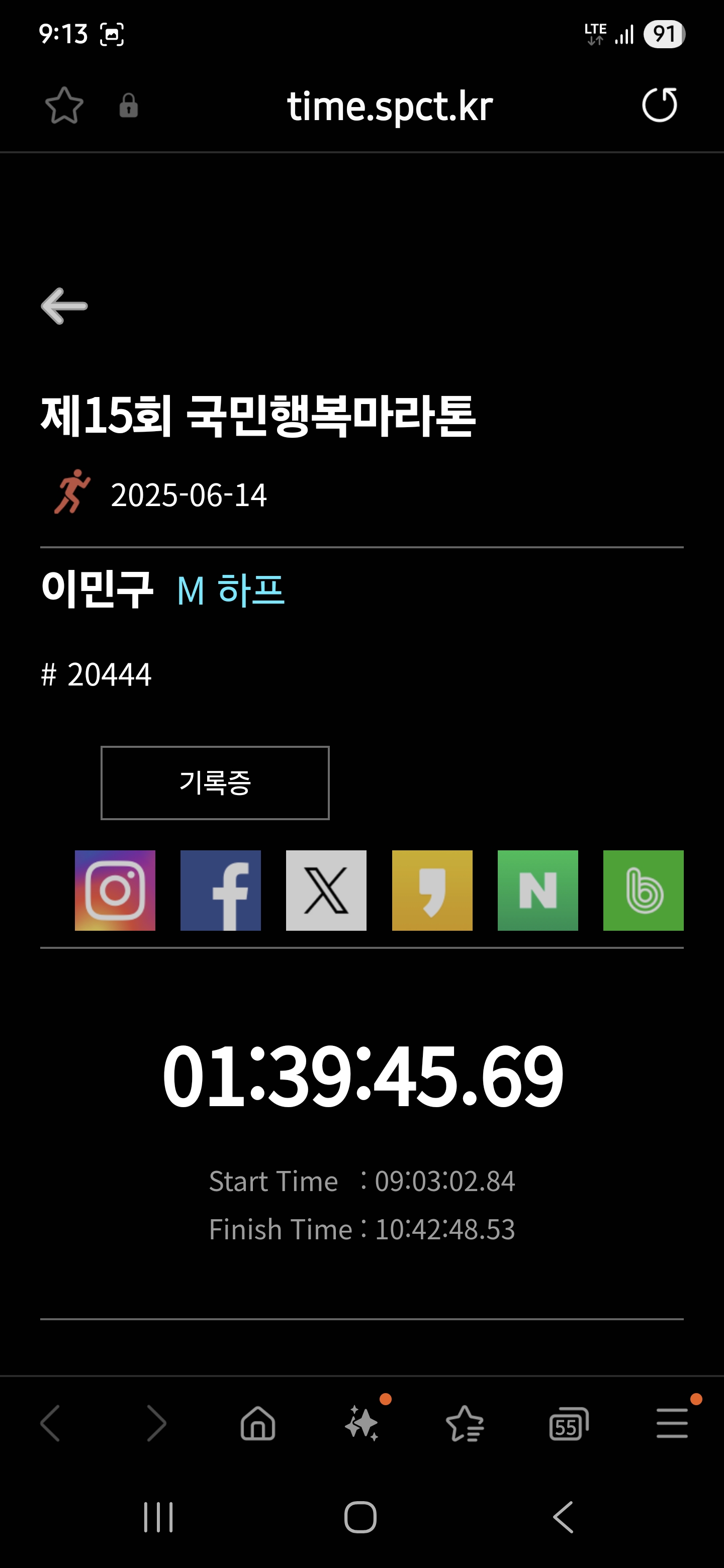Viewport: 724px width, 1568px height.
Task: Open the time.spct.kr address bar
Action: (390, 106)
